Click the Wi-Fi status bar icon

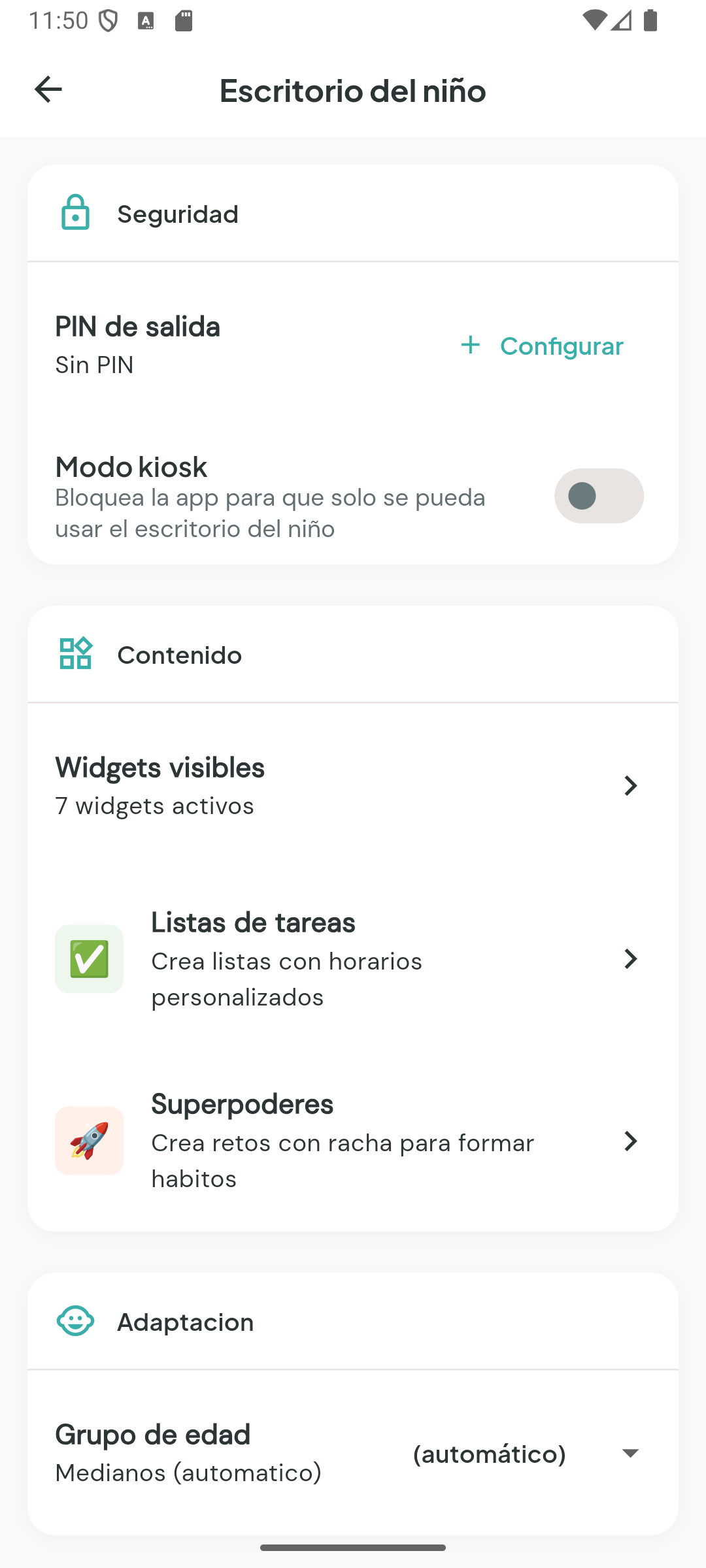596,20
